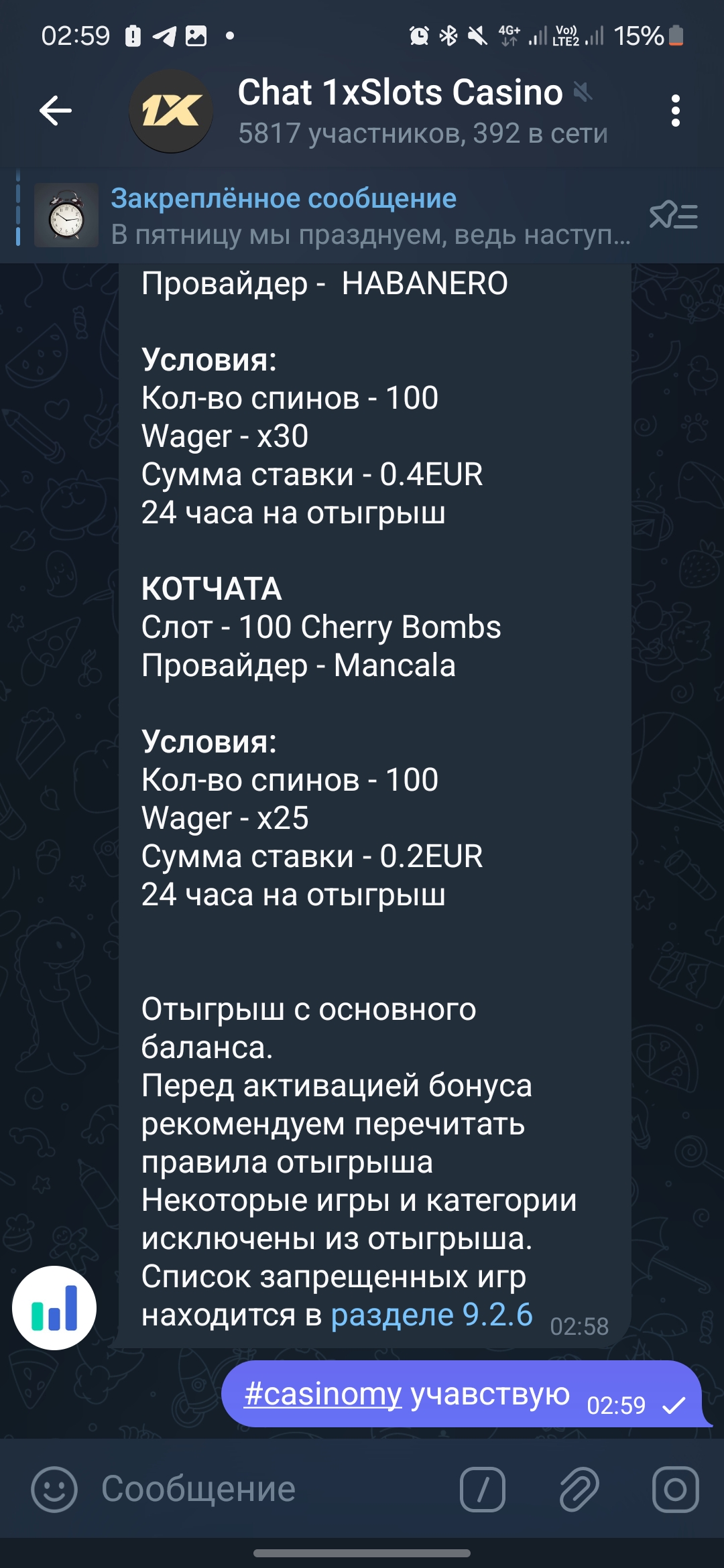Open the Chat 1xSlots Casino group info
The width and height of the screenshot is (724, 1568).
coord(400,111)
